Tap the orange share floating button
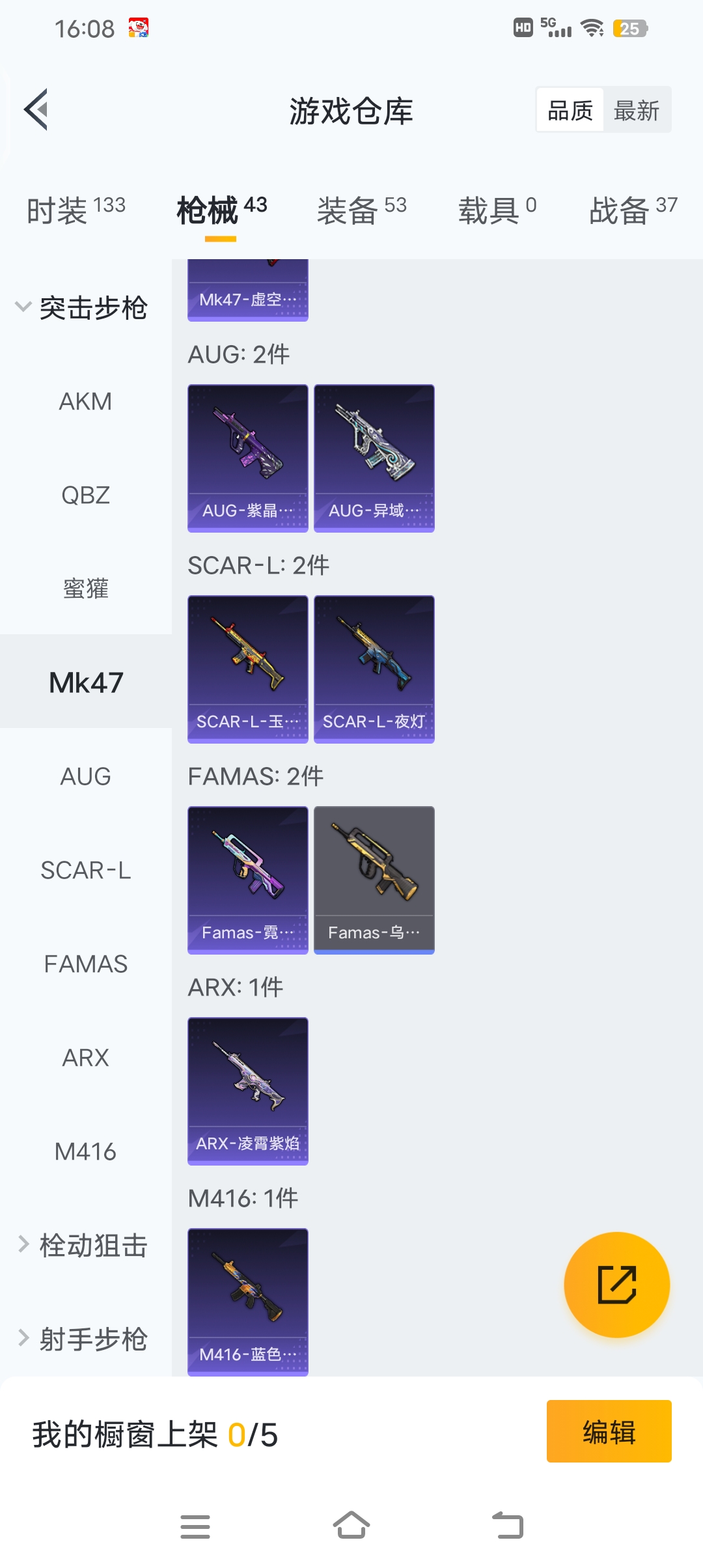Screen dimensions: 703x1568 pos(616,1284)
